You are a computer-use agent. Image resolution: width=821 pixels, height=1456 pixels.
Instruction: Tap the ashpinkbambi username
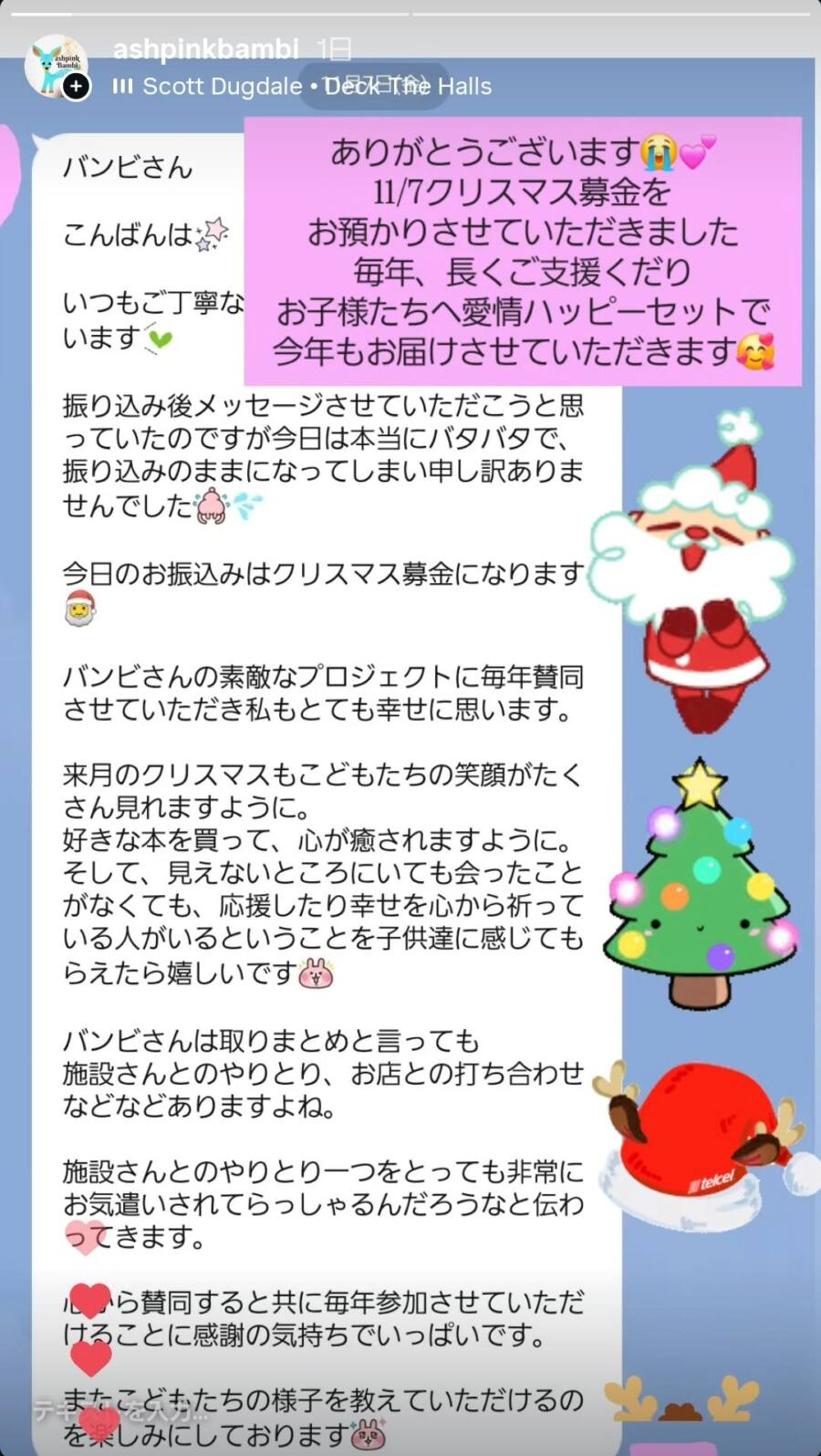click(205, 48)
